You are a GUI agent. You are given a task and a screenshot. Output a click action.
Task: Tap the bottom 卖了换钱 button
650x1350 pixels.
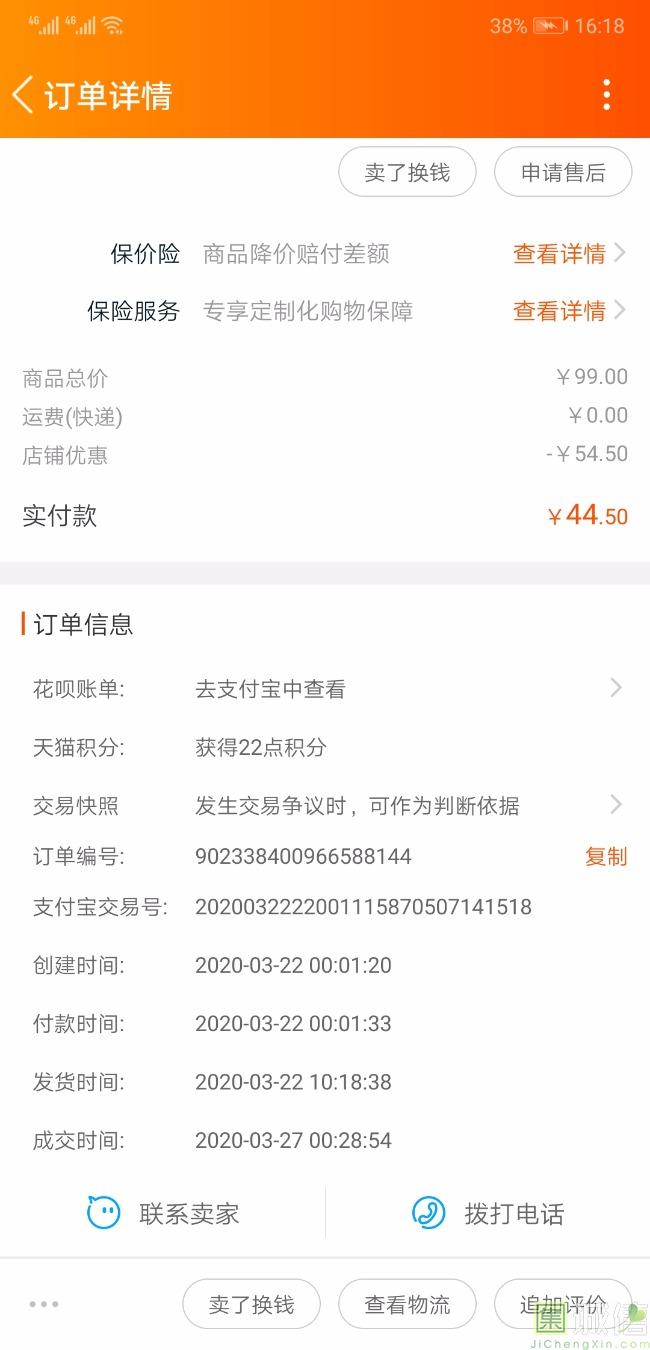[251, 1304]
